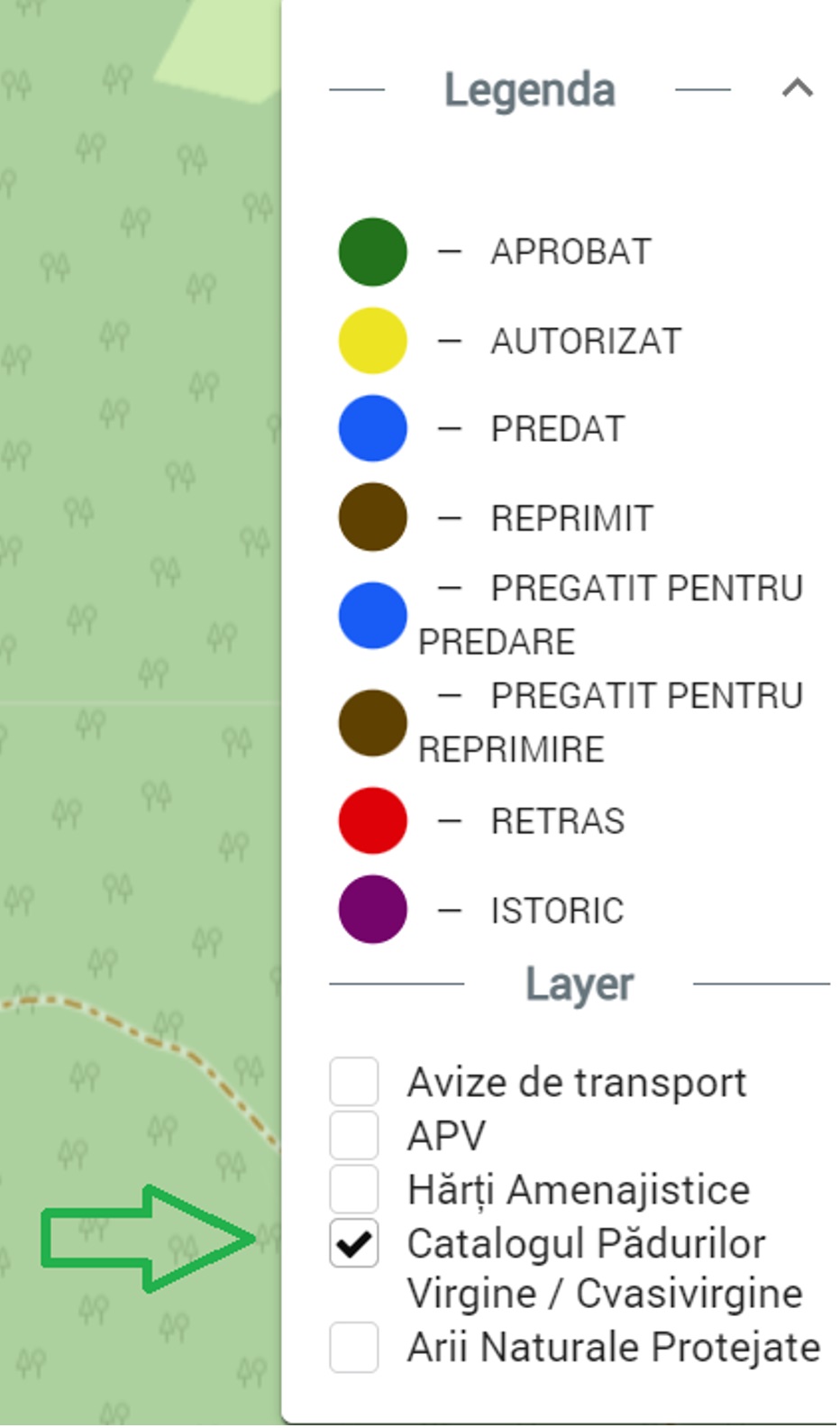The image size is (840, 1428).
Task: Turn on the Hărți Amenajistice layer
Action: (353, 1189)
